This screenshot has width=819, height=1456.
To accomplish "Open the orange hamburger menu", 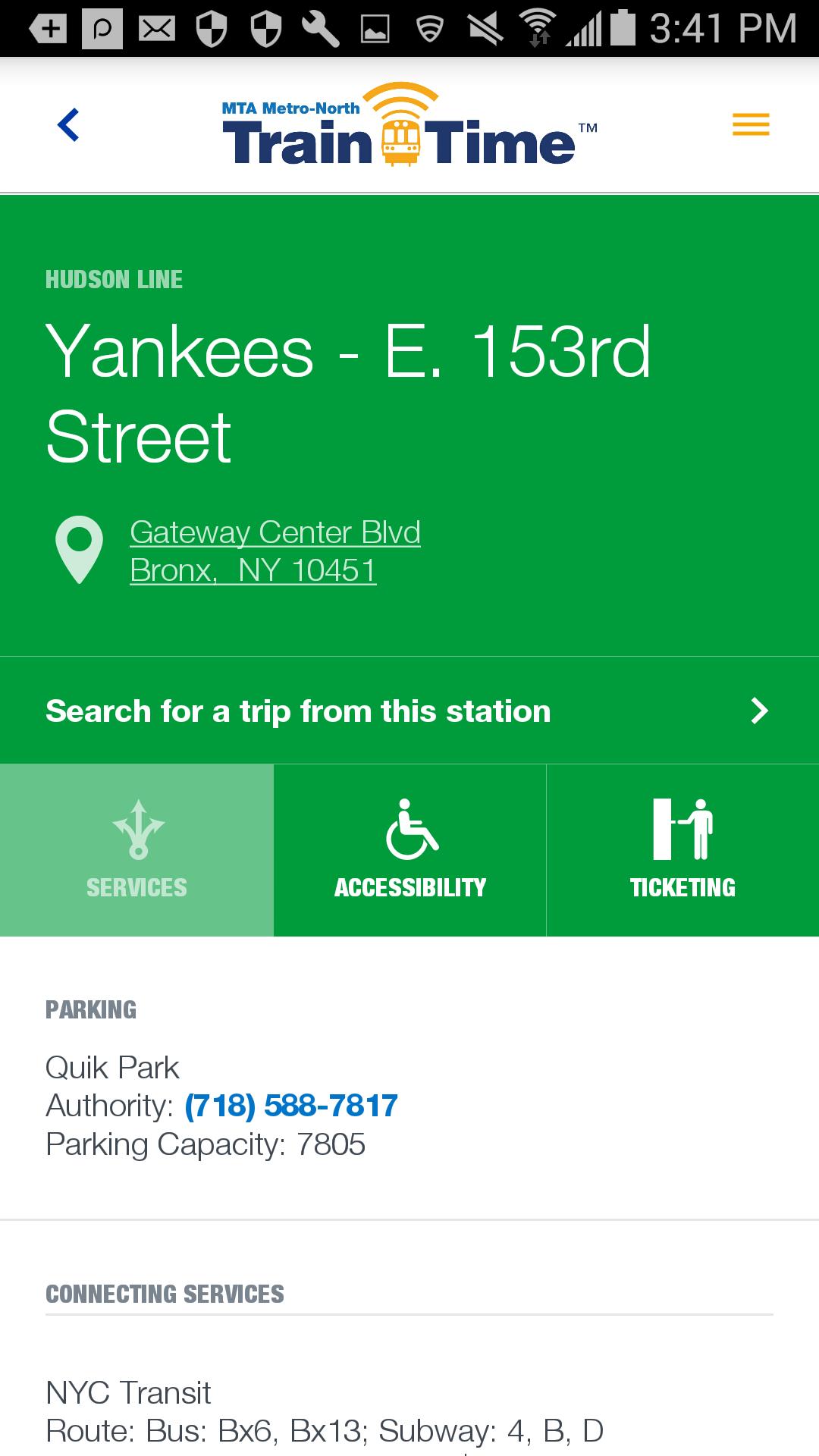I will coord(751,124).
